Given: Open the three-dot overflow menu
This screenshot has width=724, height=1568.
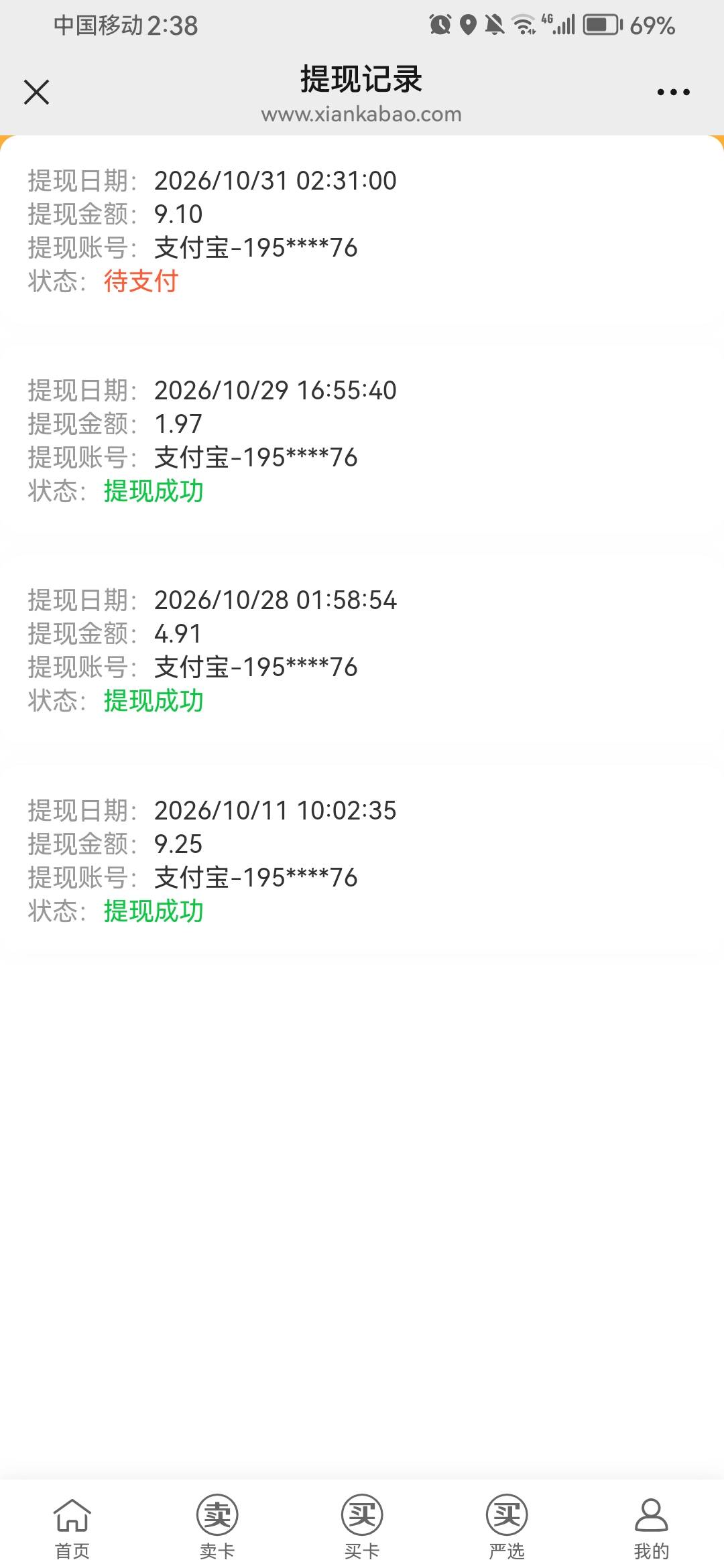Looking at the screenshot, I should pos(673,92).
